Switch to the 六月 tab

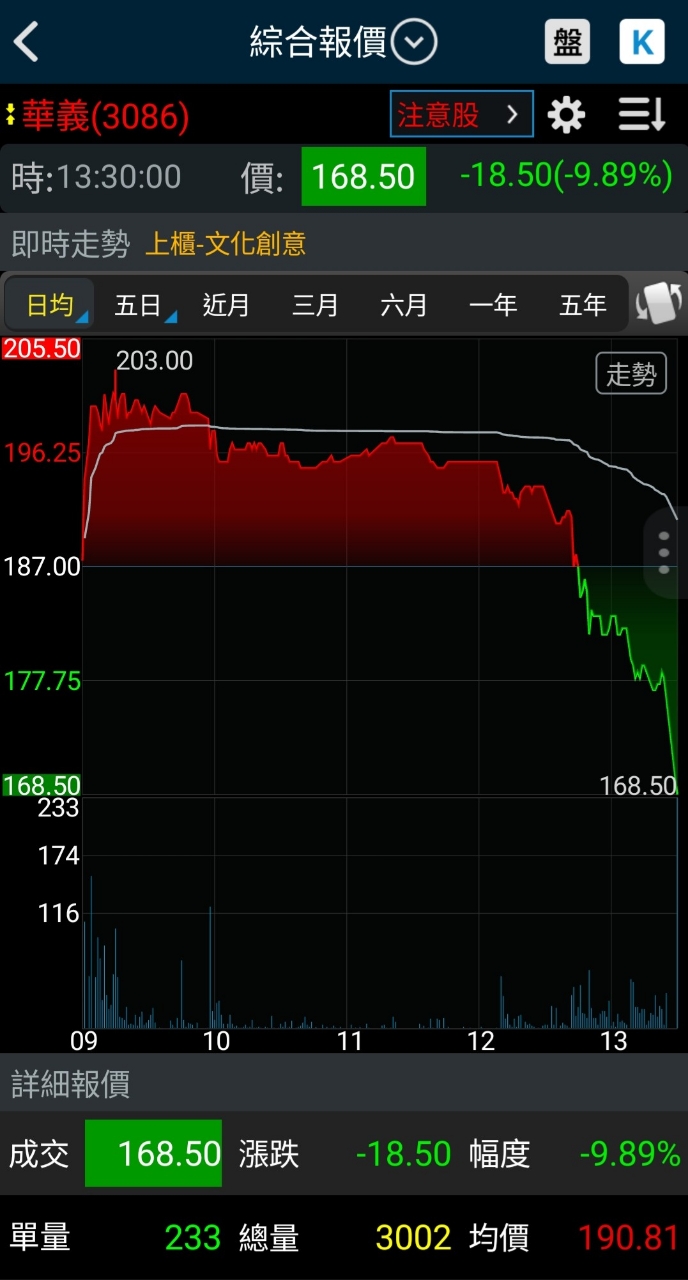(404, 305)
